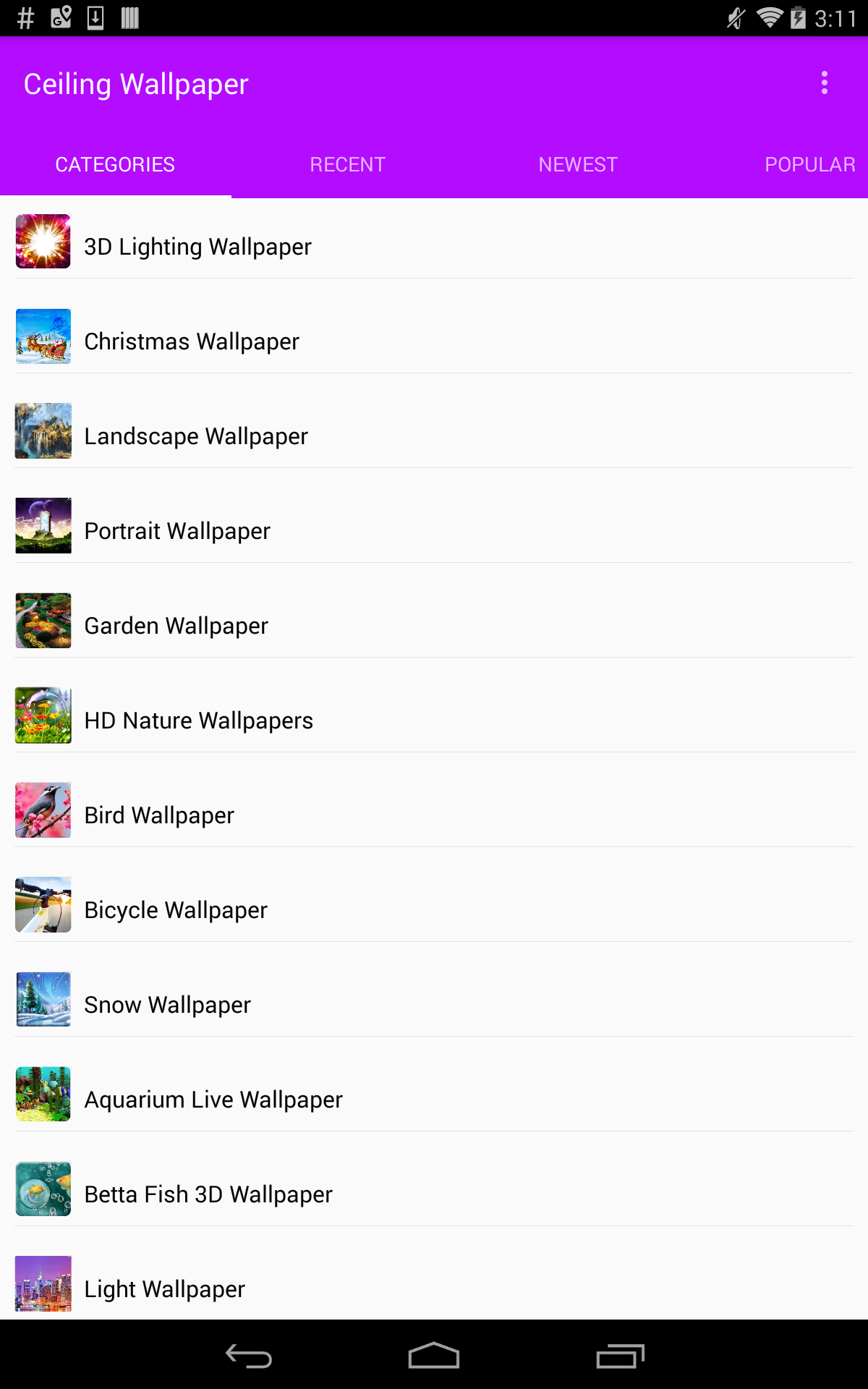
Task: Tap the system home button
Action: tap(434, 1356)
